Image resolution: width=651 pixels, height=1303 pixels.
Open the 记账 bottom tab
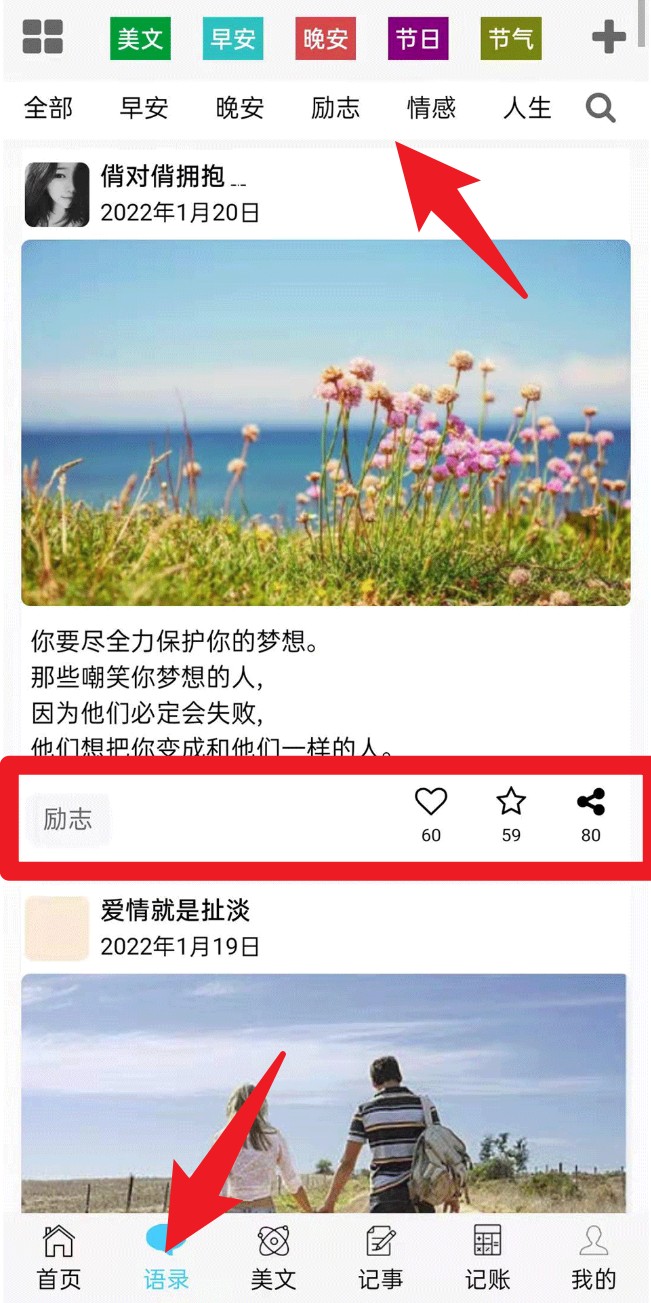click(487, 1257)
